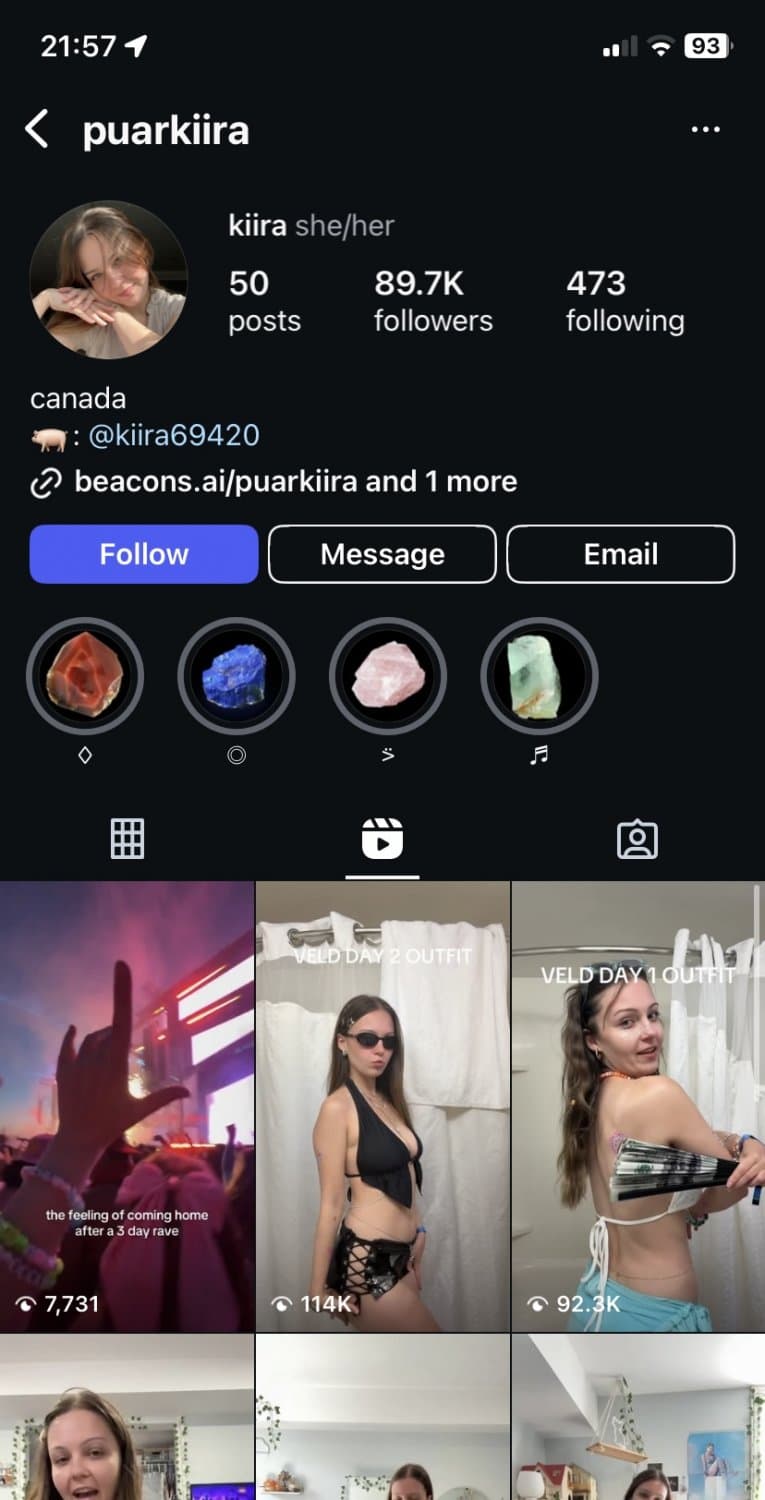This screenshot has height=1500, width=765.
Task: Open the blue crystal story highlight
Action: [x=237, y=676]
